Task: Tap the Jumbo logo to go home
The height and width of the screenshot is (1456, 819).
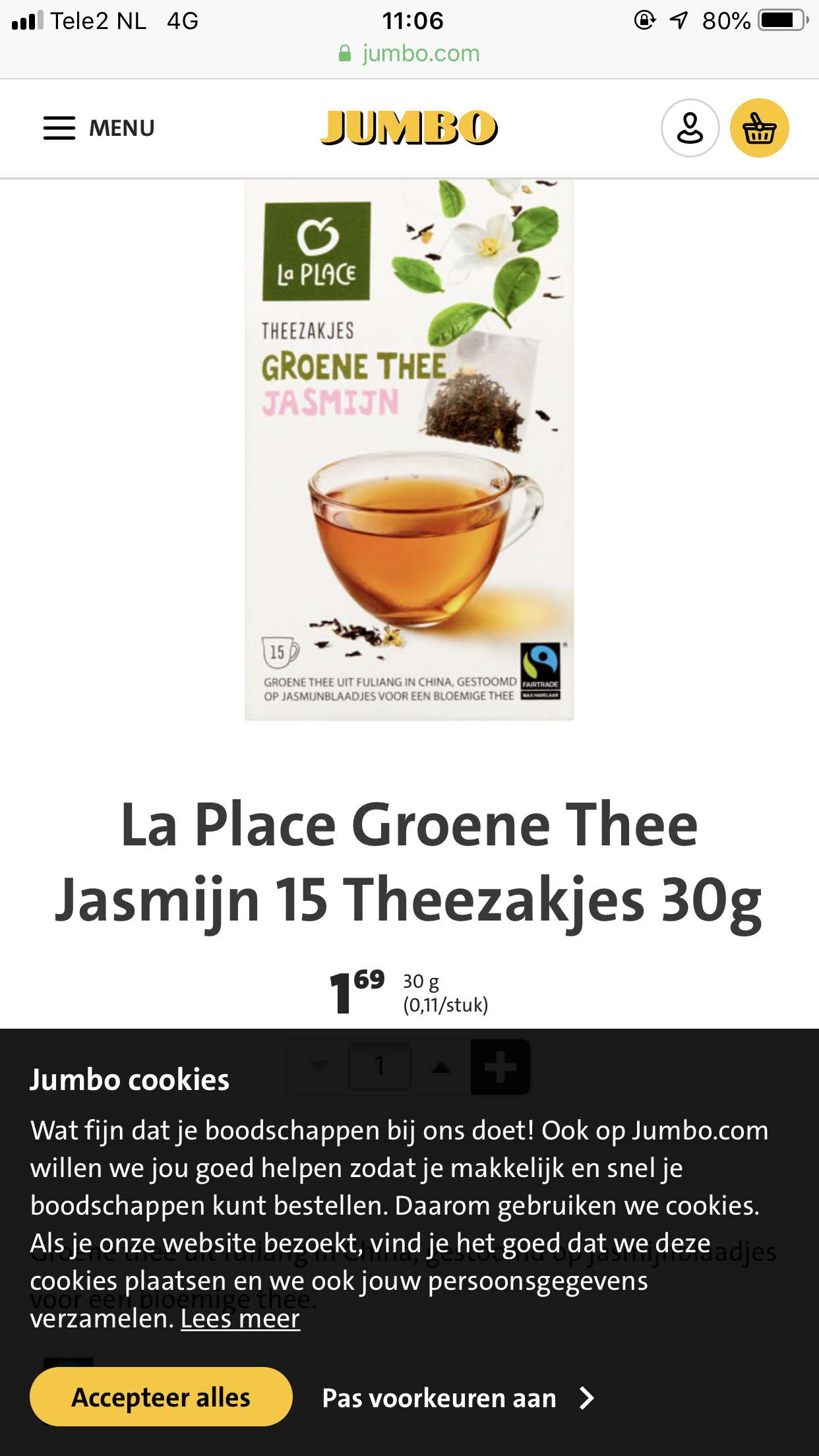Action: tap(409, 128)
